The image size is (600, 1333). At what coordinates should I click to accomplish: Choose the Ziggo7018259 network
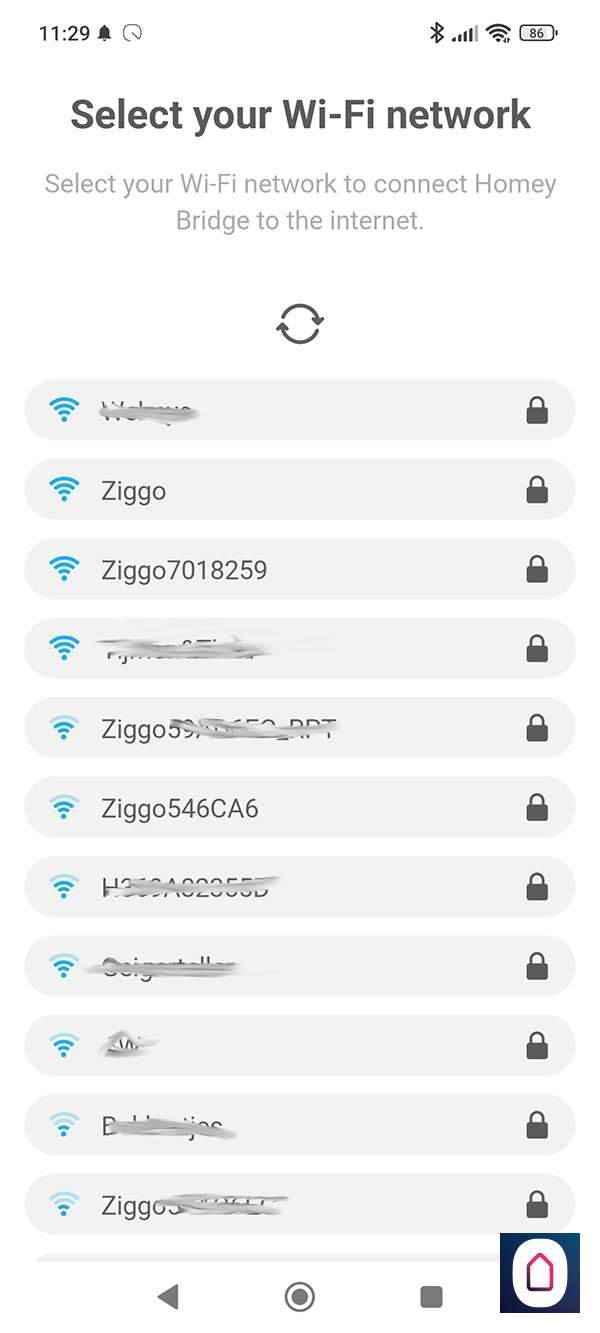click(299, 569)
